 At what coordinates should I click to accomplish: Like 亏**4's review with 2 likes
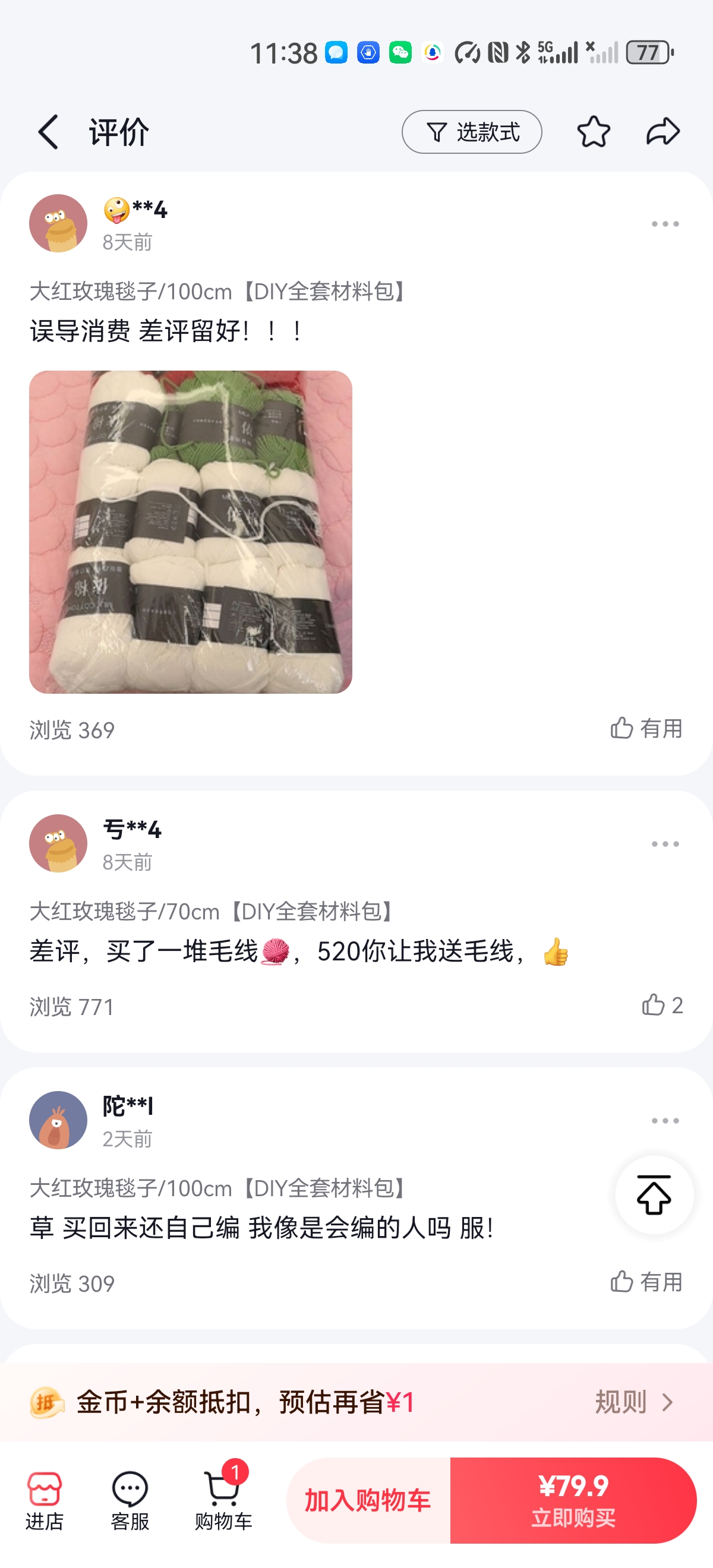point(662,1005)
